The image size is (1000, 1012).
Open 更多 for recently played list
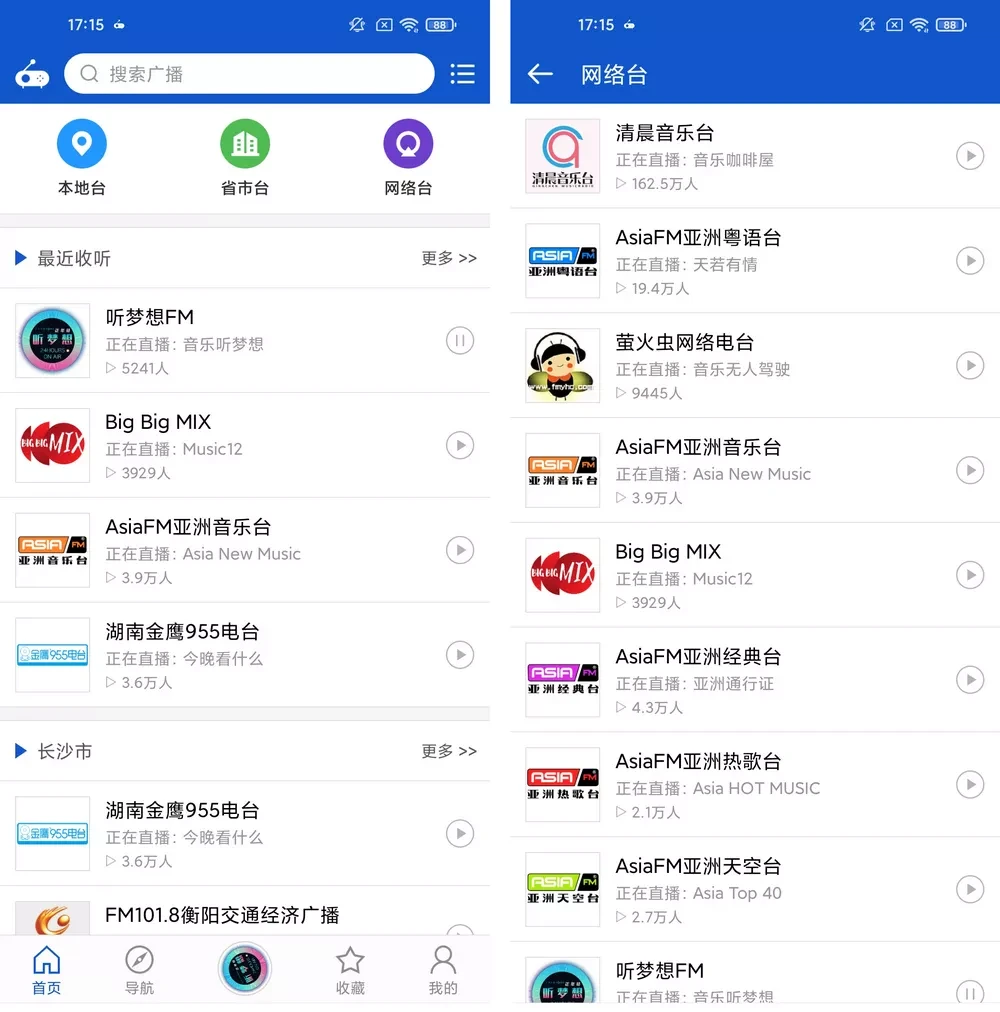[x=449, y=257]
